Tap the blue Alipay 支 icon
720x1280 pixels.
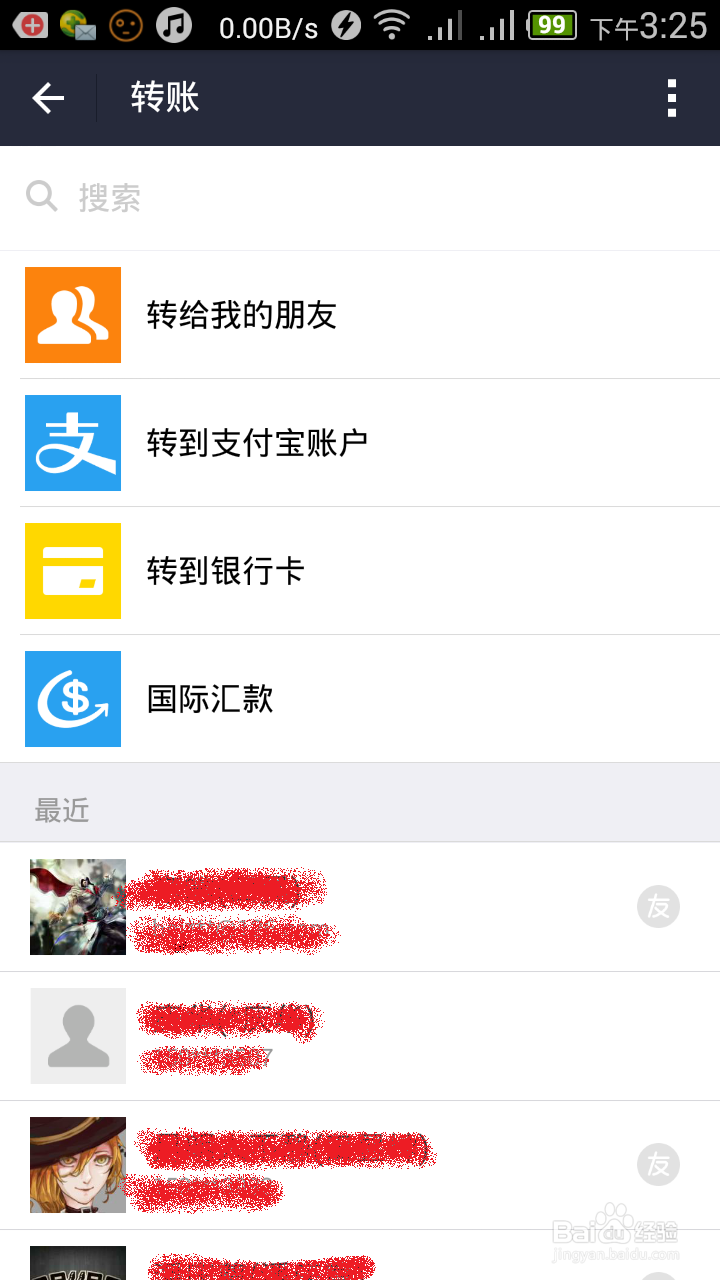point(72,443)
